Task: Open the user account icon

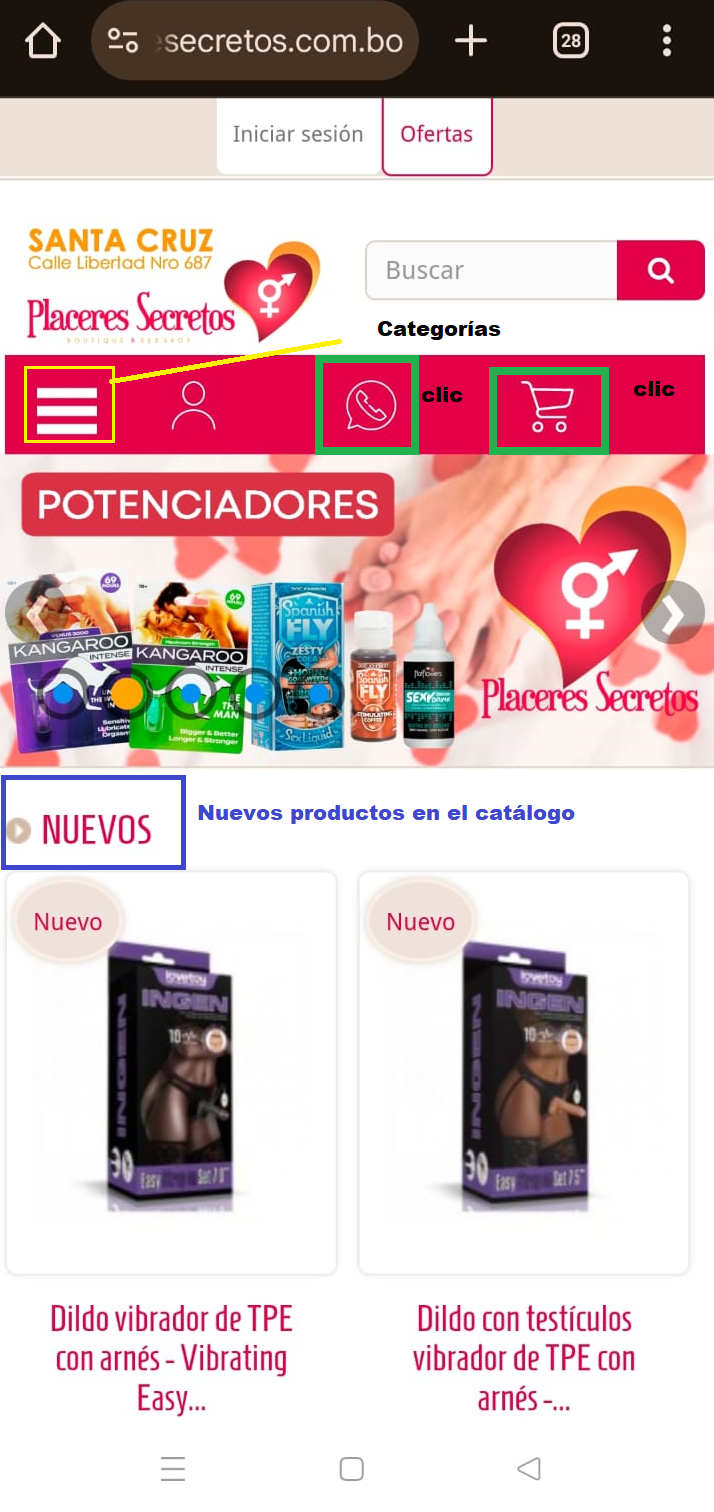Action: point(193,405)
